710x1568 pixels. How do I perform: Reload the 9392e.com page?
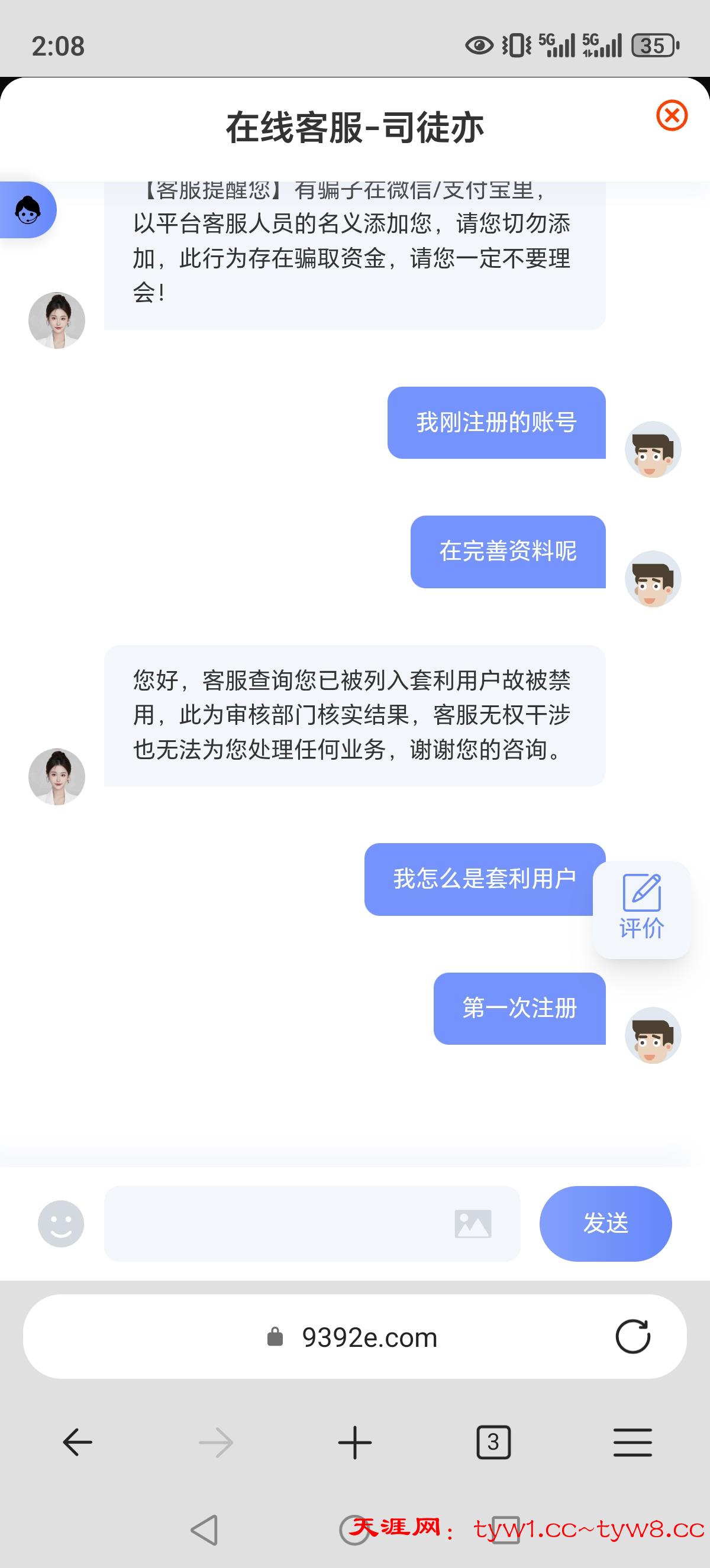(x=632, y=1337)
